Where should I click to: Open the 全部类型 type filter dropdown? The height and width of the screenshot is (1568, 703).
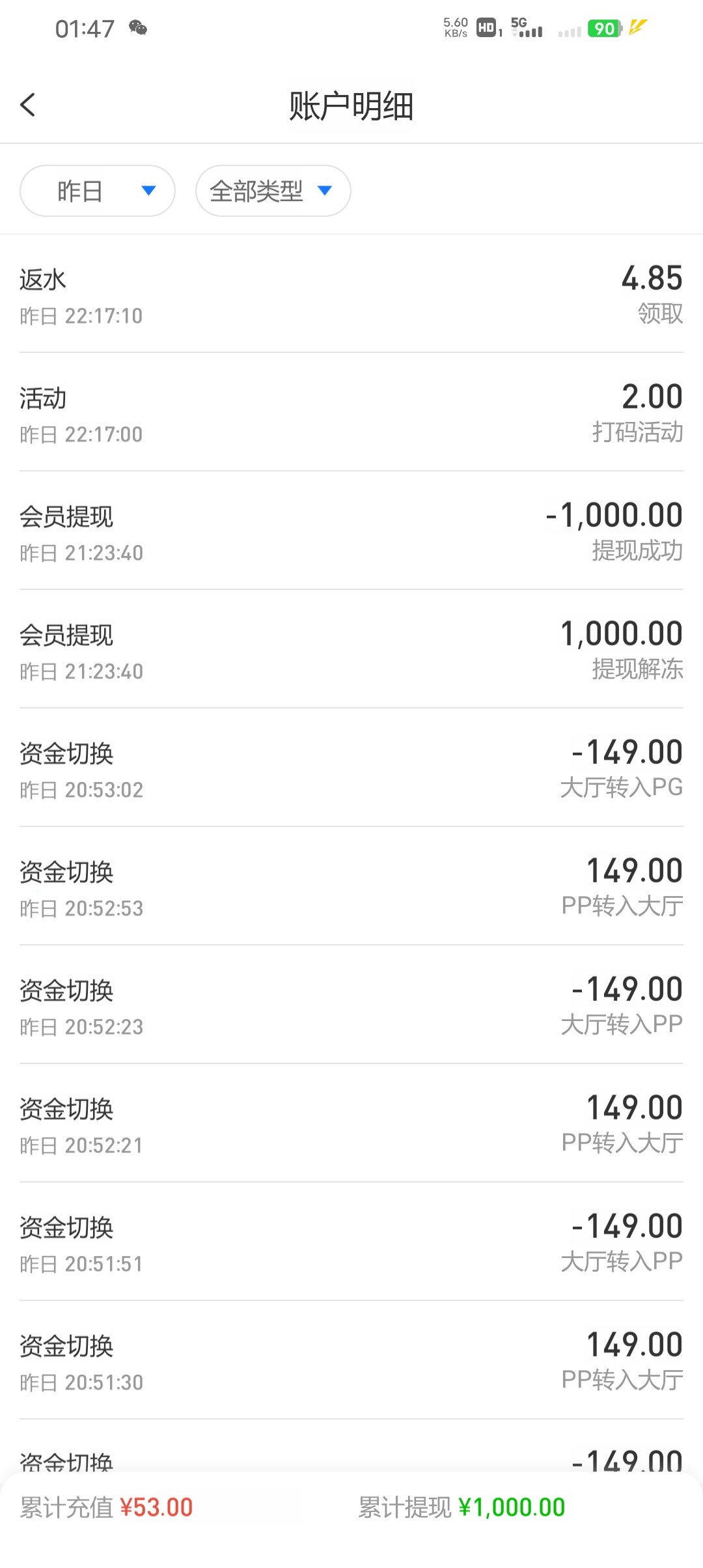point(272,190)
